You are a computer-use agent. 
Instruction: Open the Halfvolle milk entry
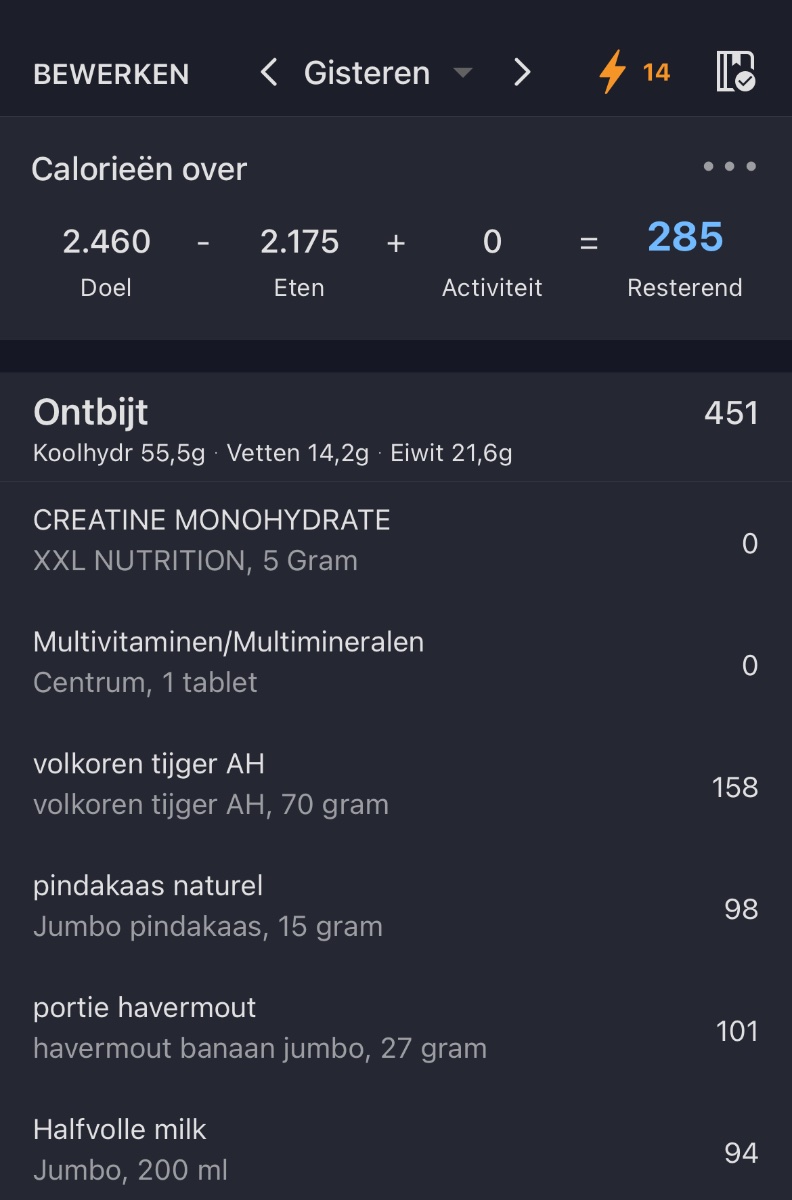[396, 1151]
